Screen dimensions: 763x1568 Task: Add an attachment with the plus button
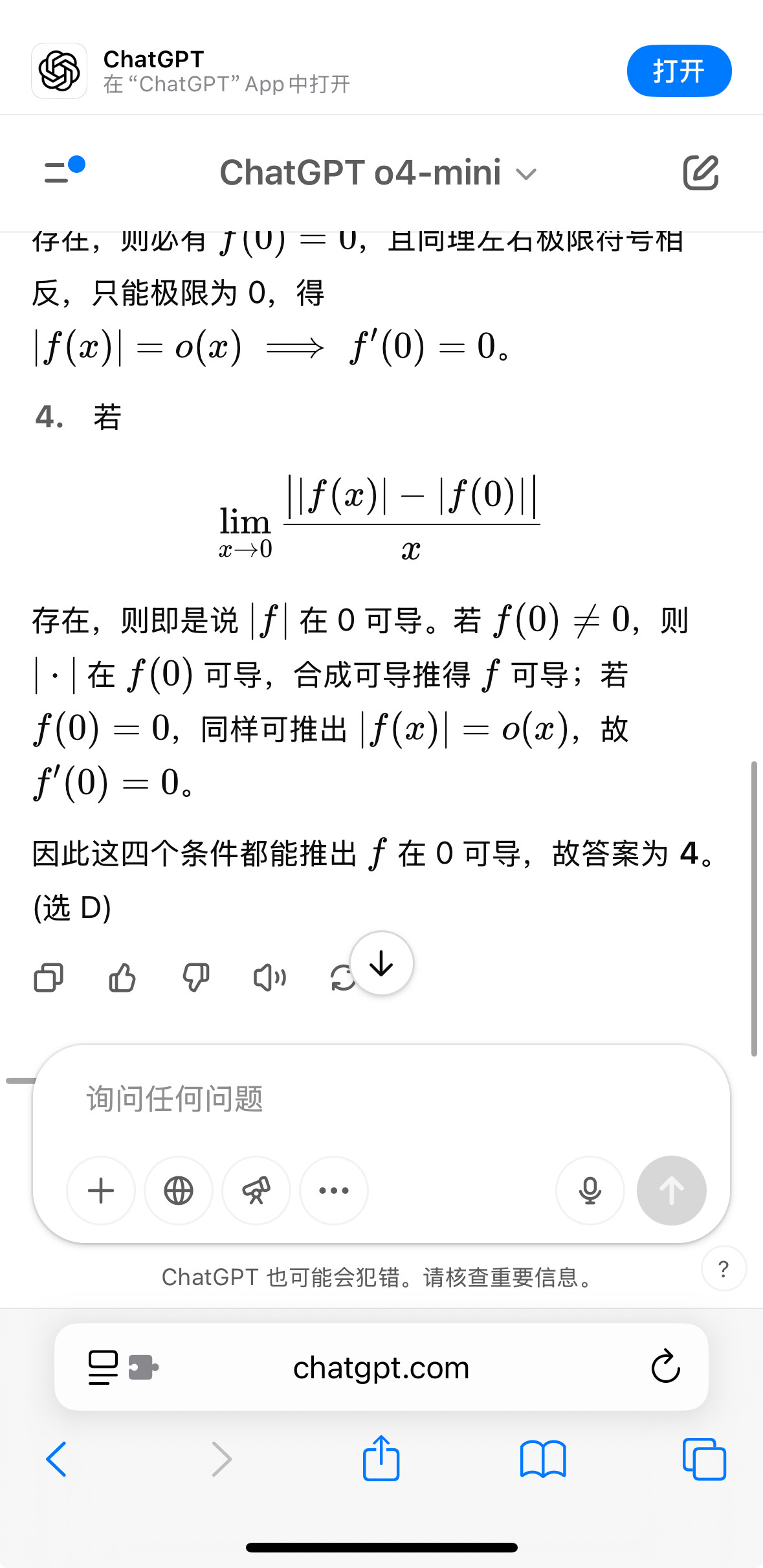click(101, 1191)
